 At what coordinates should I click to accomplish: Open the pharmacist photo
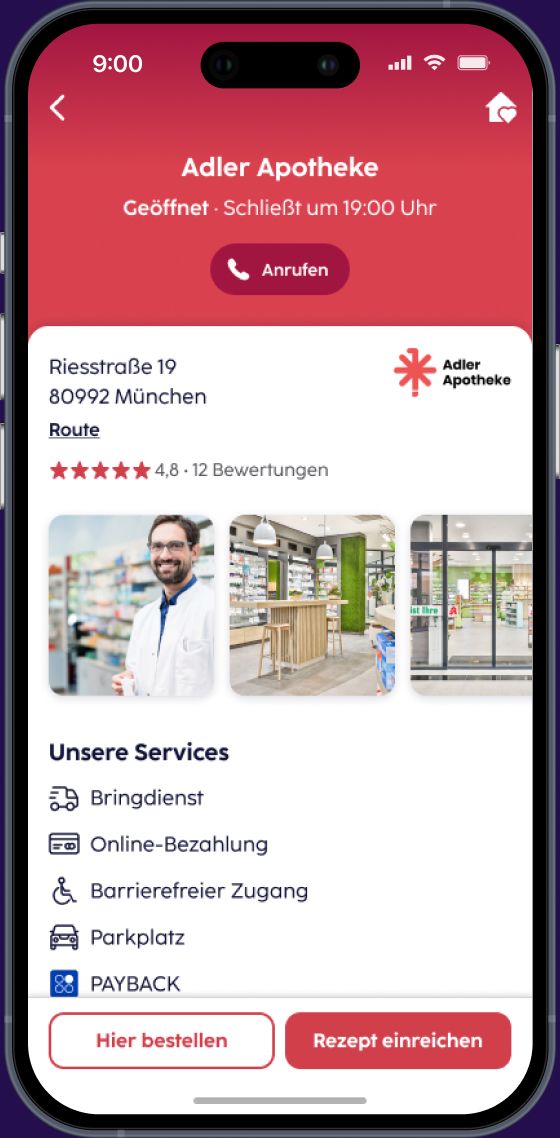tap(131, 605)
